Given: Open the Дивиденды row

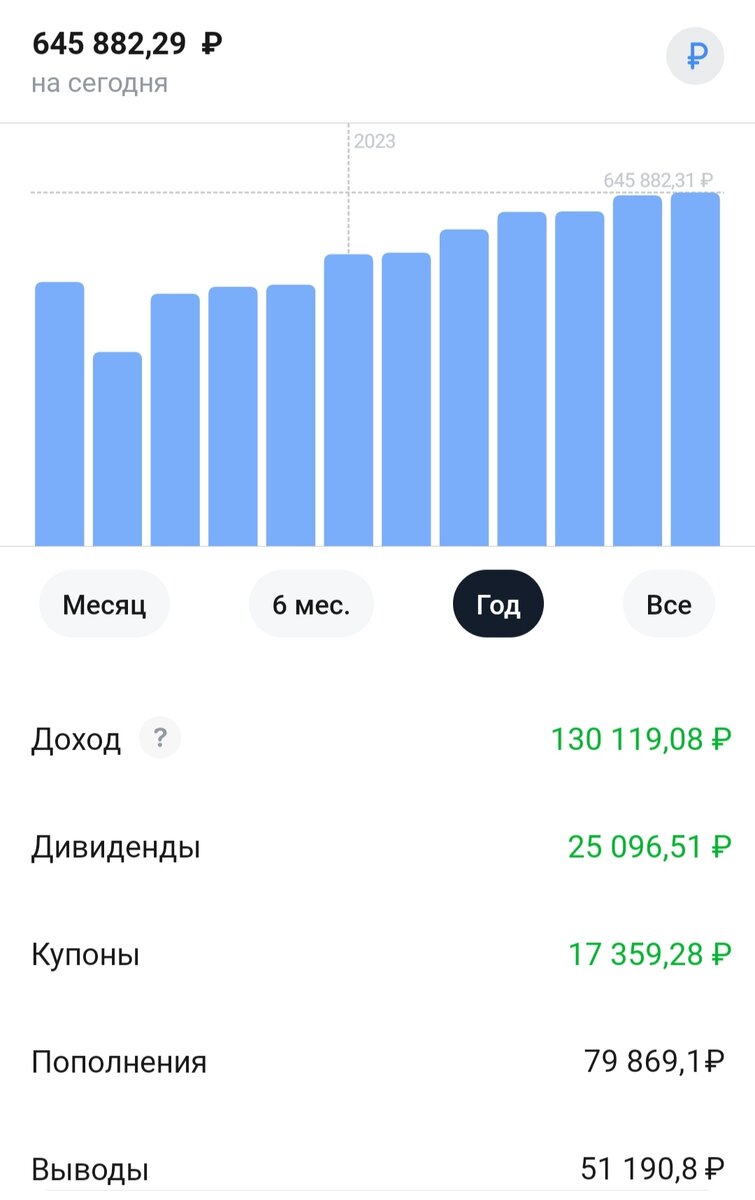Looking at the screenshot, I should click(377, 847).
